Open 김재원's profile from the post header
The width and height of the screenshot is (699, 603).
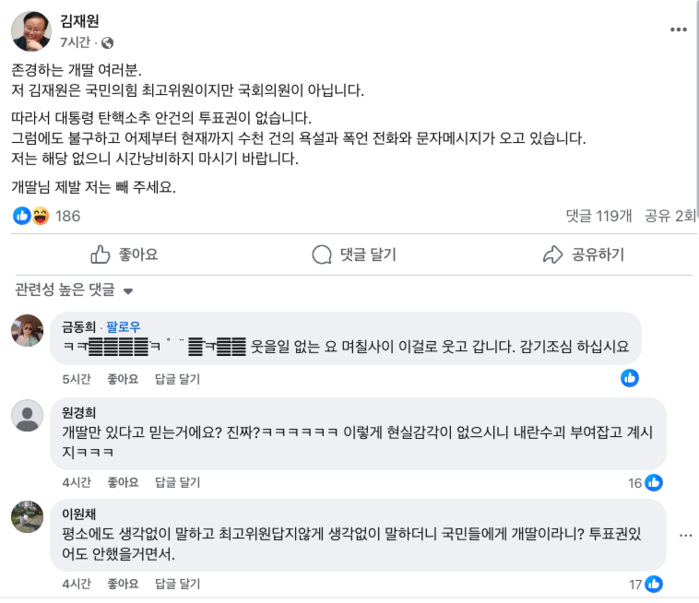81,20
